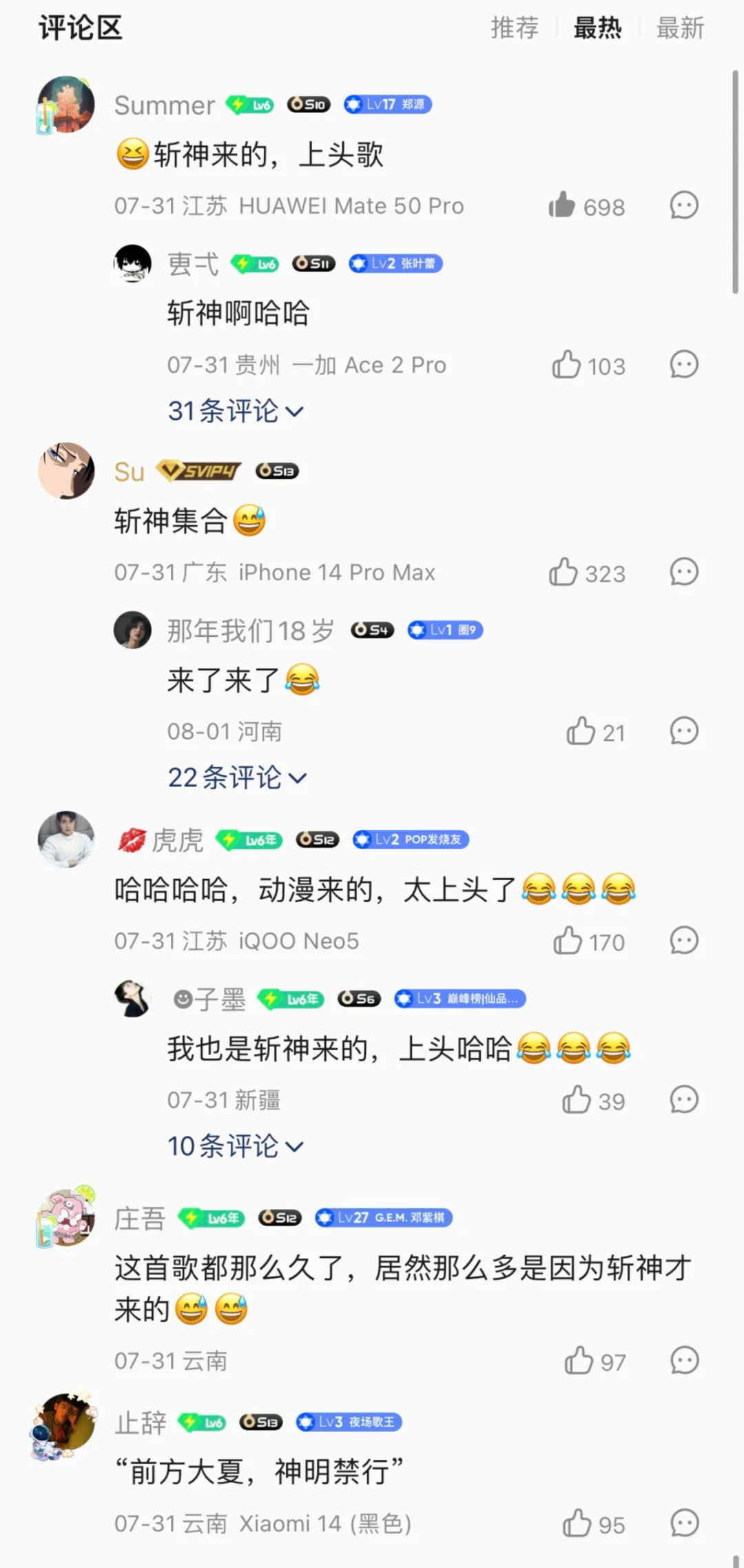The image size is (744, 1568).
Task: Switch to the 推荐 comment tab
Action: point(514,28)
